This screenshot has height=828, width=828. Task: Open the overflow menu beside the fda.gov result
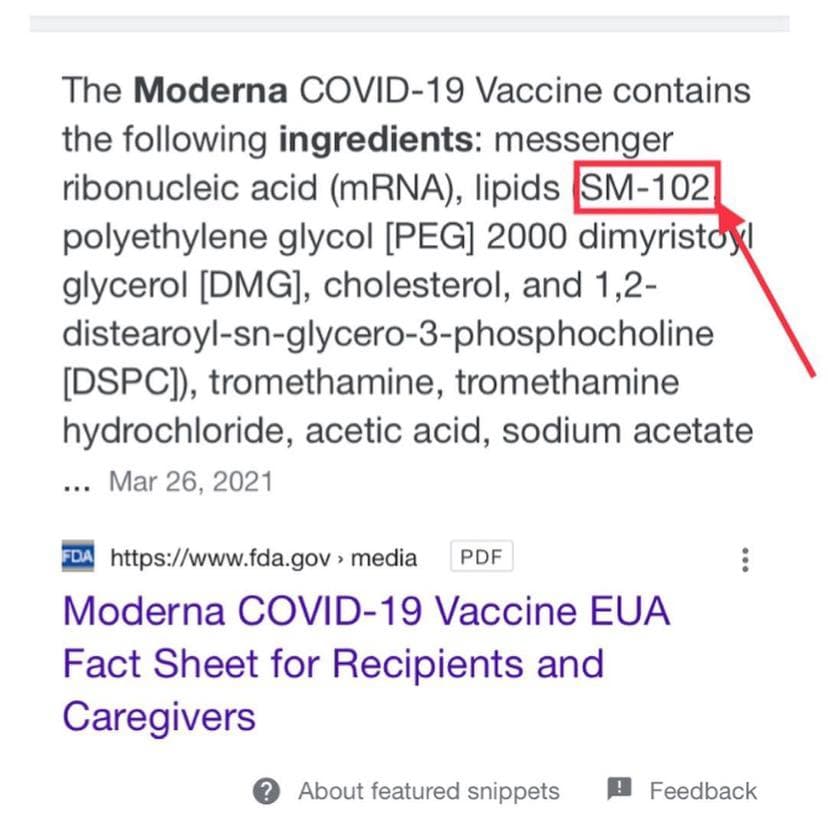tap(744, 560)
